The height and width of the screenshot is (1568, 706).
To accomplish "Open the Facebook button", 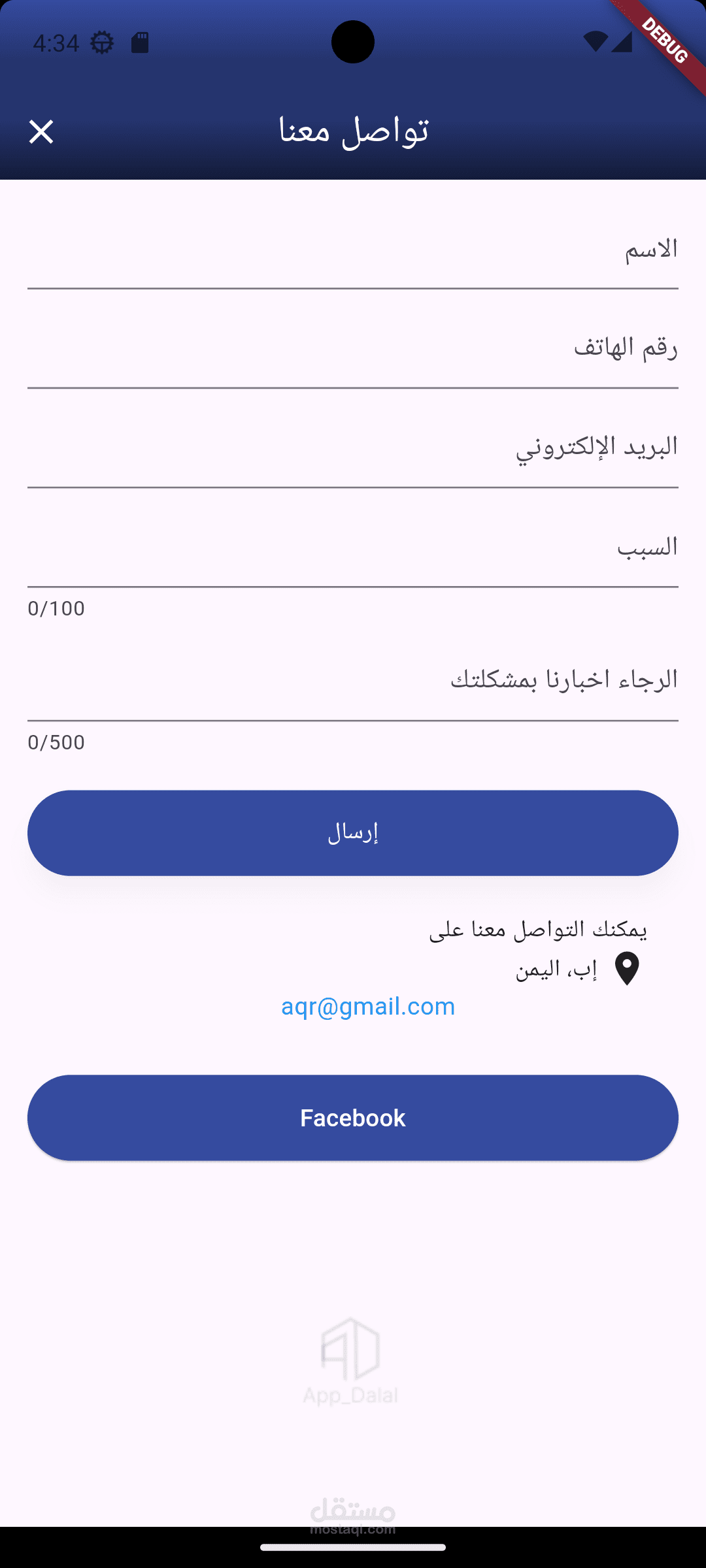I will 353,1118.
